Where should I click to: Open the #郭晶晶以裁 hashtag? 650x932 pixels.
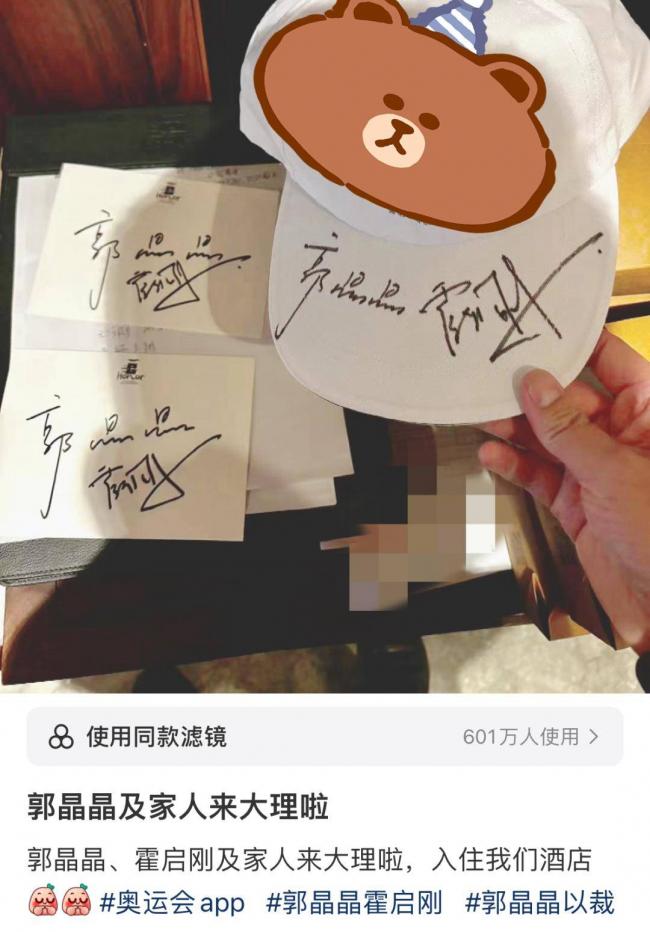pyautogui.click(x=539, y=903)
